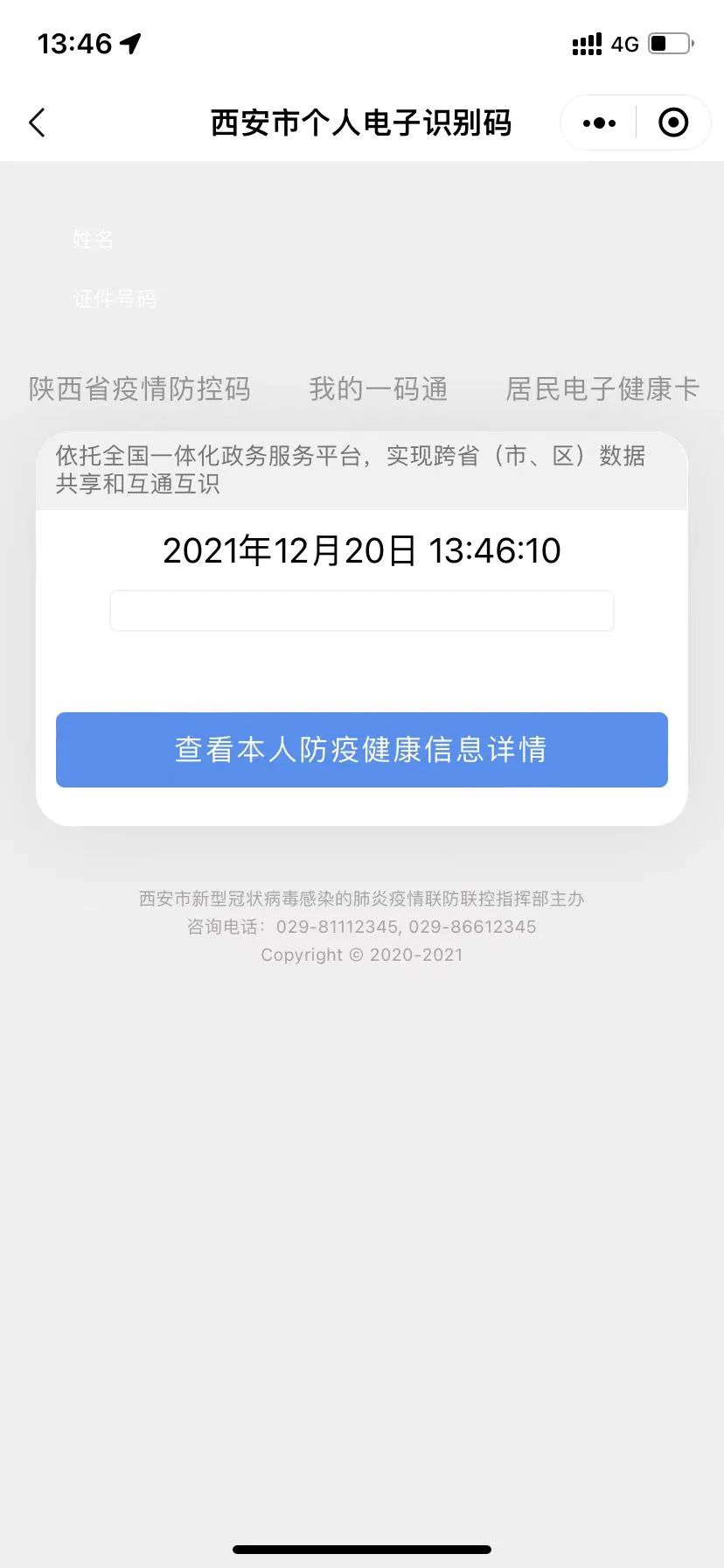This screenshot has height=1568, width=724.
Task: Select the 居民电子健康卡 tab
Action: (x=602, y=389)
